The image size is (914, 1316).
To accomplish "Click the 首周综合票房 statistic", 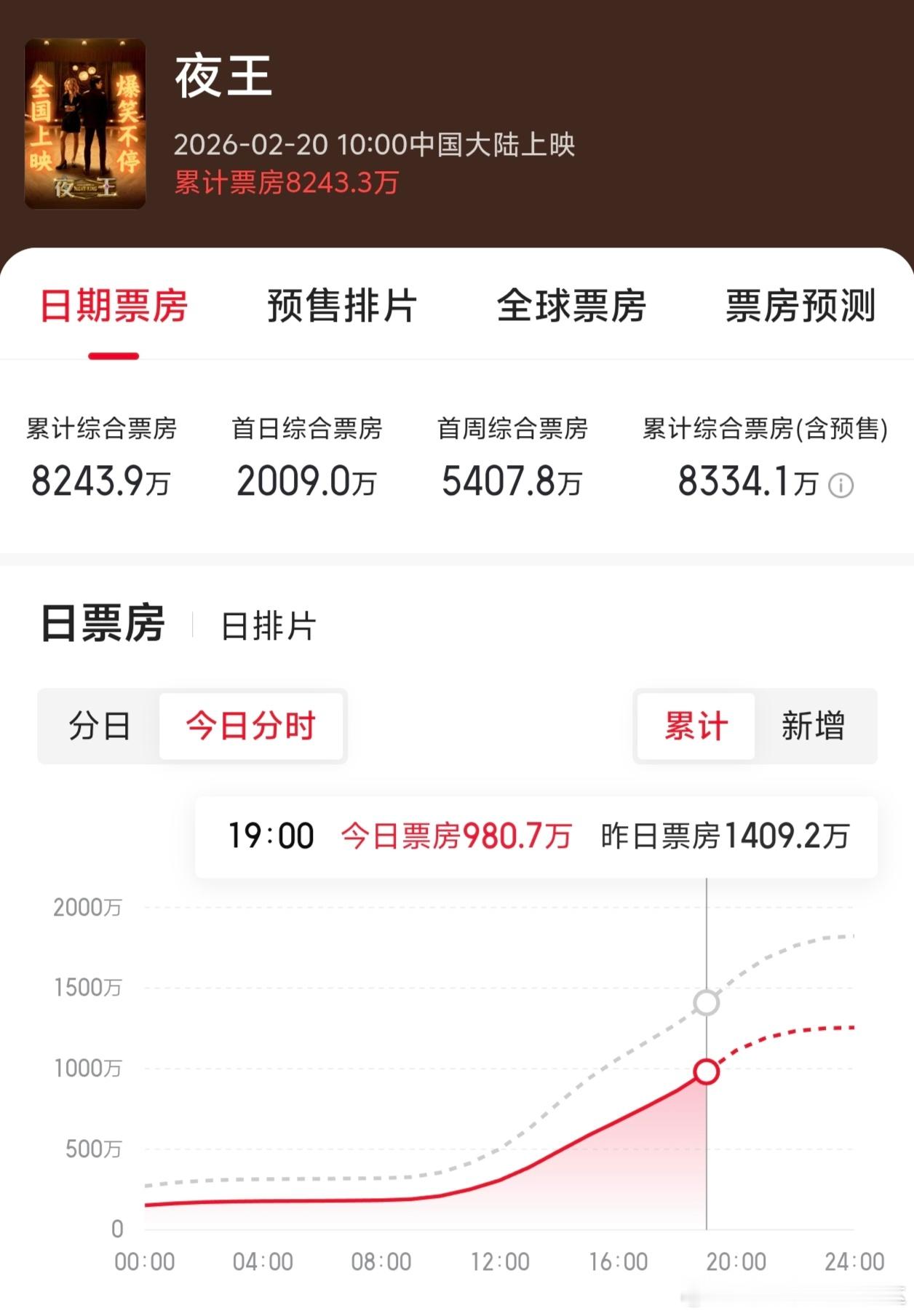I will (x=512, y=480).
